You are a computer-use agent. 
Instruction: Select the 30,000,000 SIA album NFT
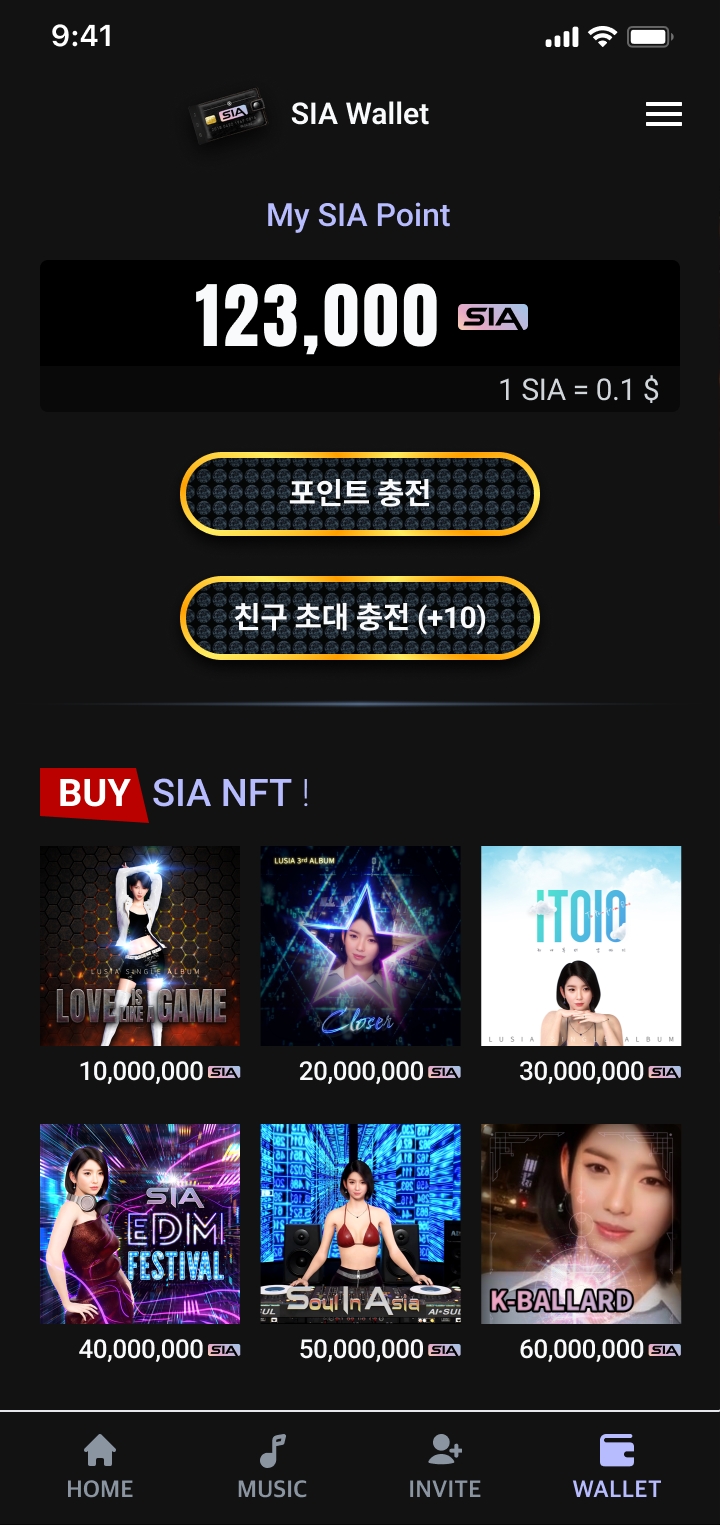pos(581,946)
